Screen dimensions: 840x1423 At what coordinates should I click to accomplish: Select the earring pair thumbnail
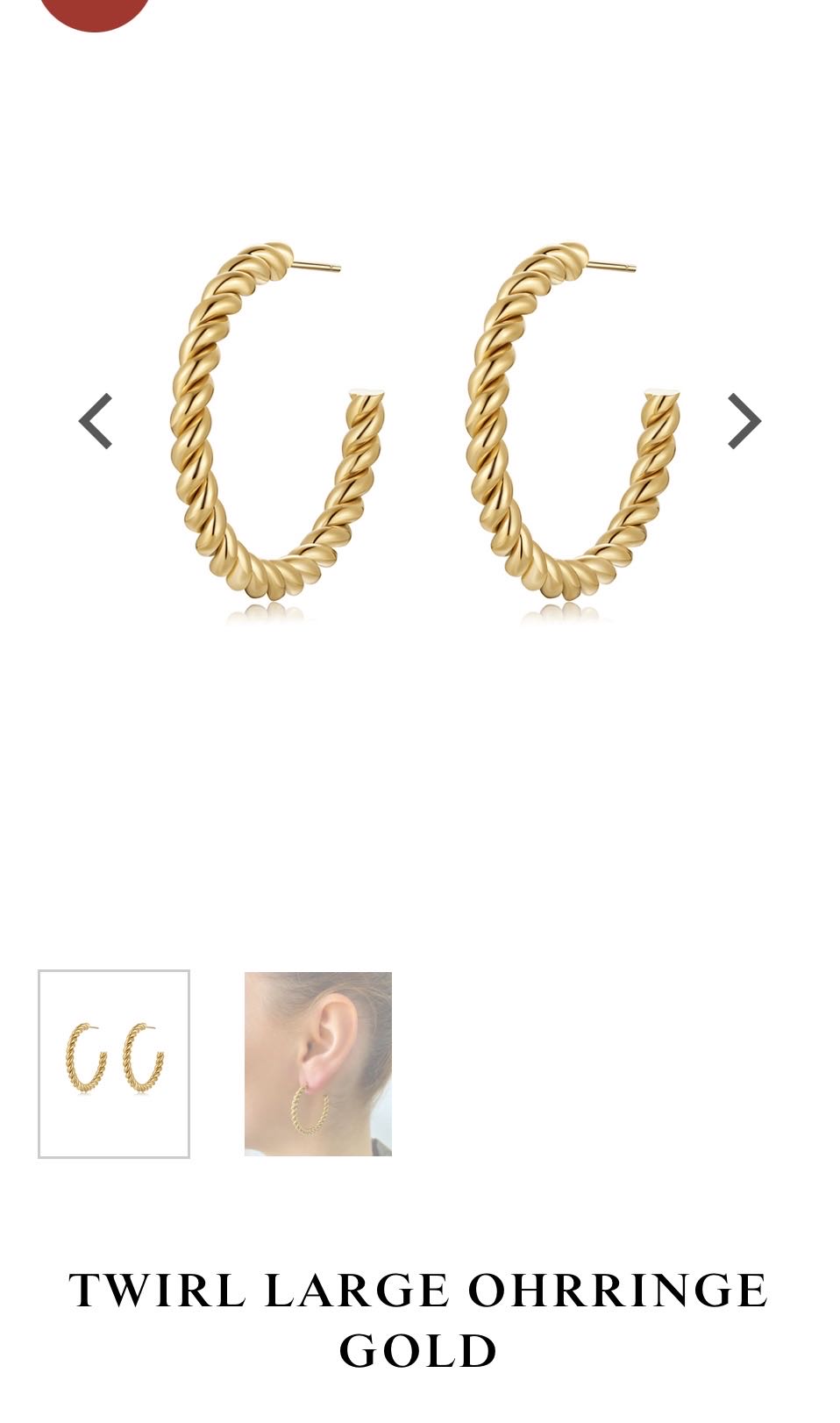(x=114, y=1063)
